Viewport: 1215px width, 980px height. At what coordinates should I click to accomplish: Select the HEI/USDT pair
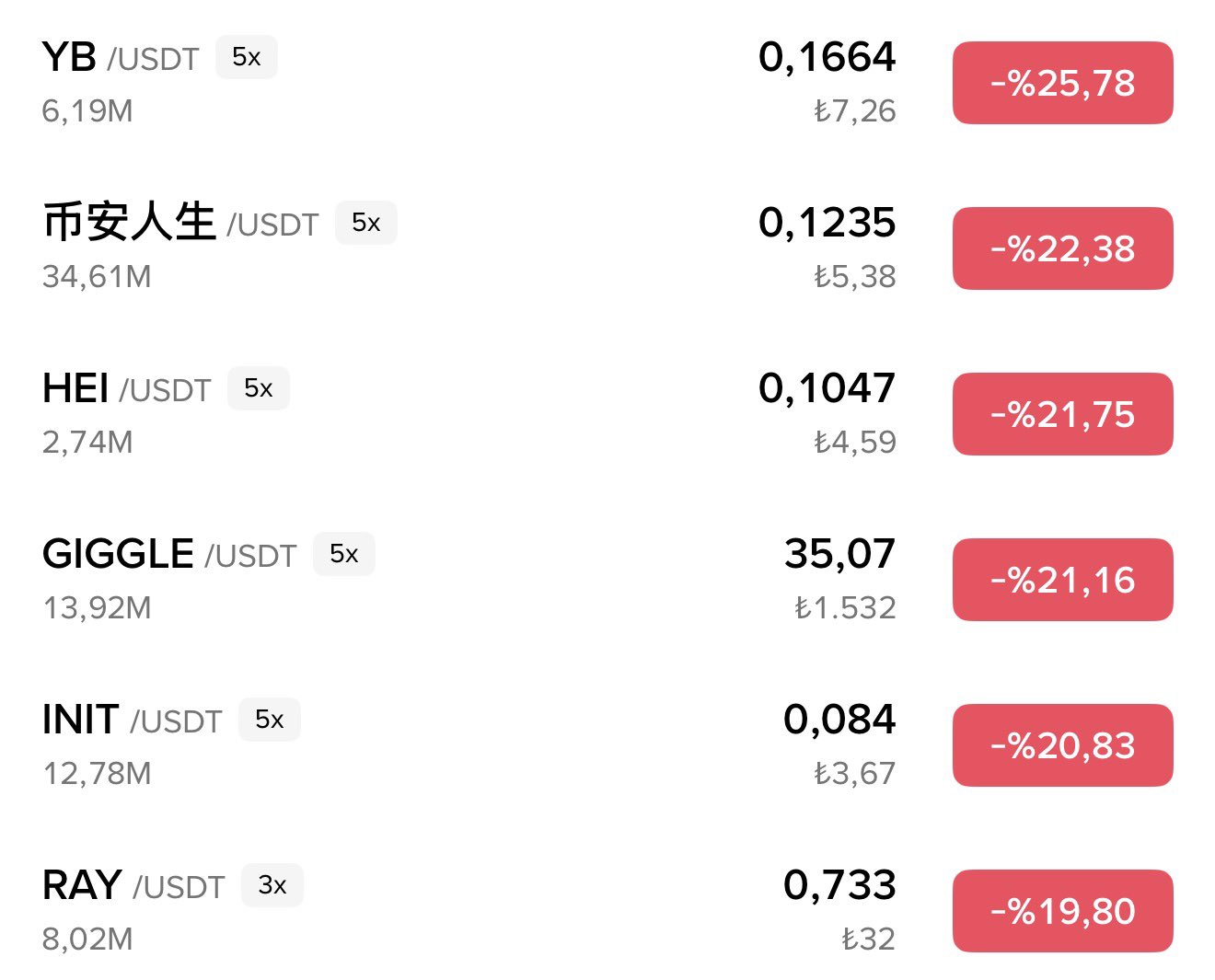[126, 389]
